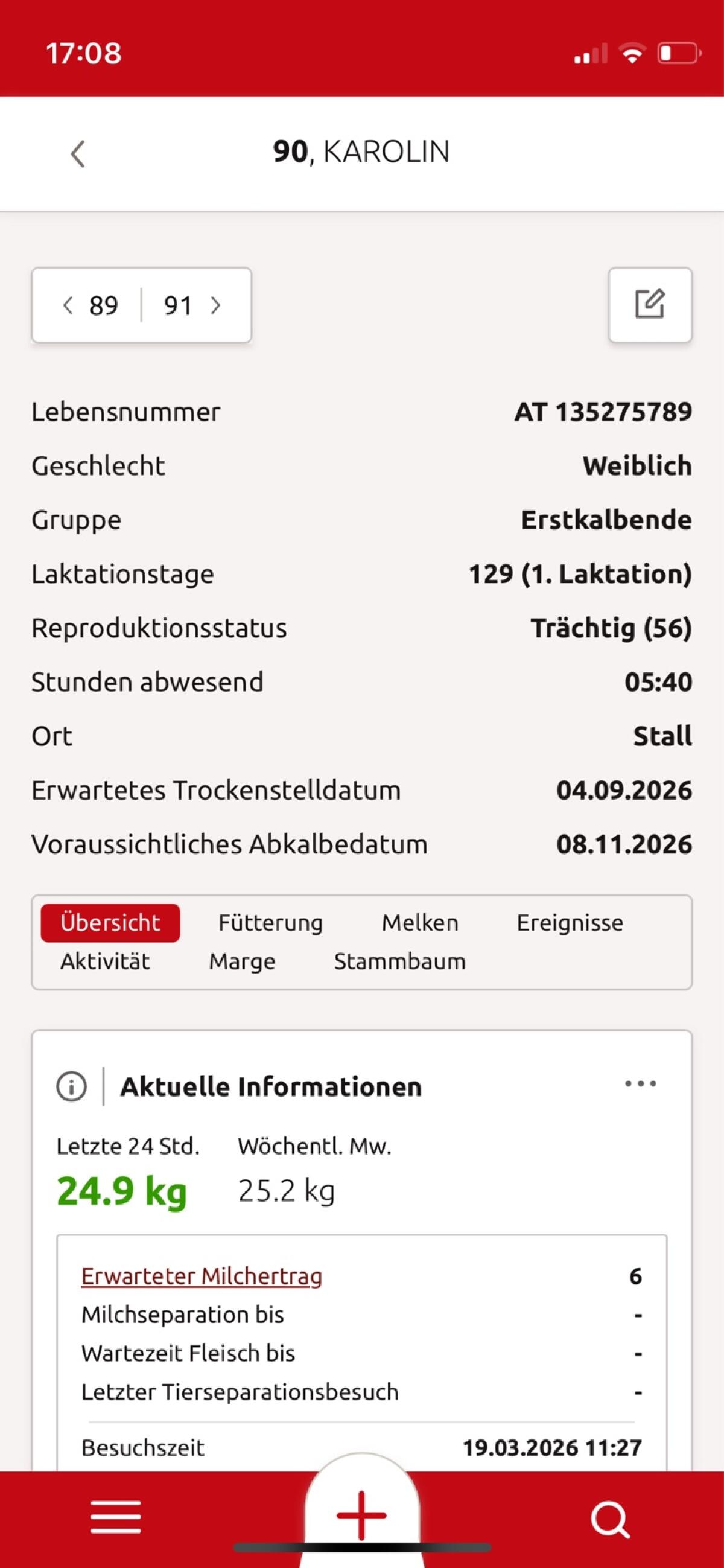Tap the red plus add button
This screenshot has width=724, height=1568.
pyautogui.click(x=361, y=1515)
